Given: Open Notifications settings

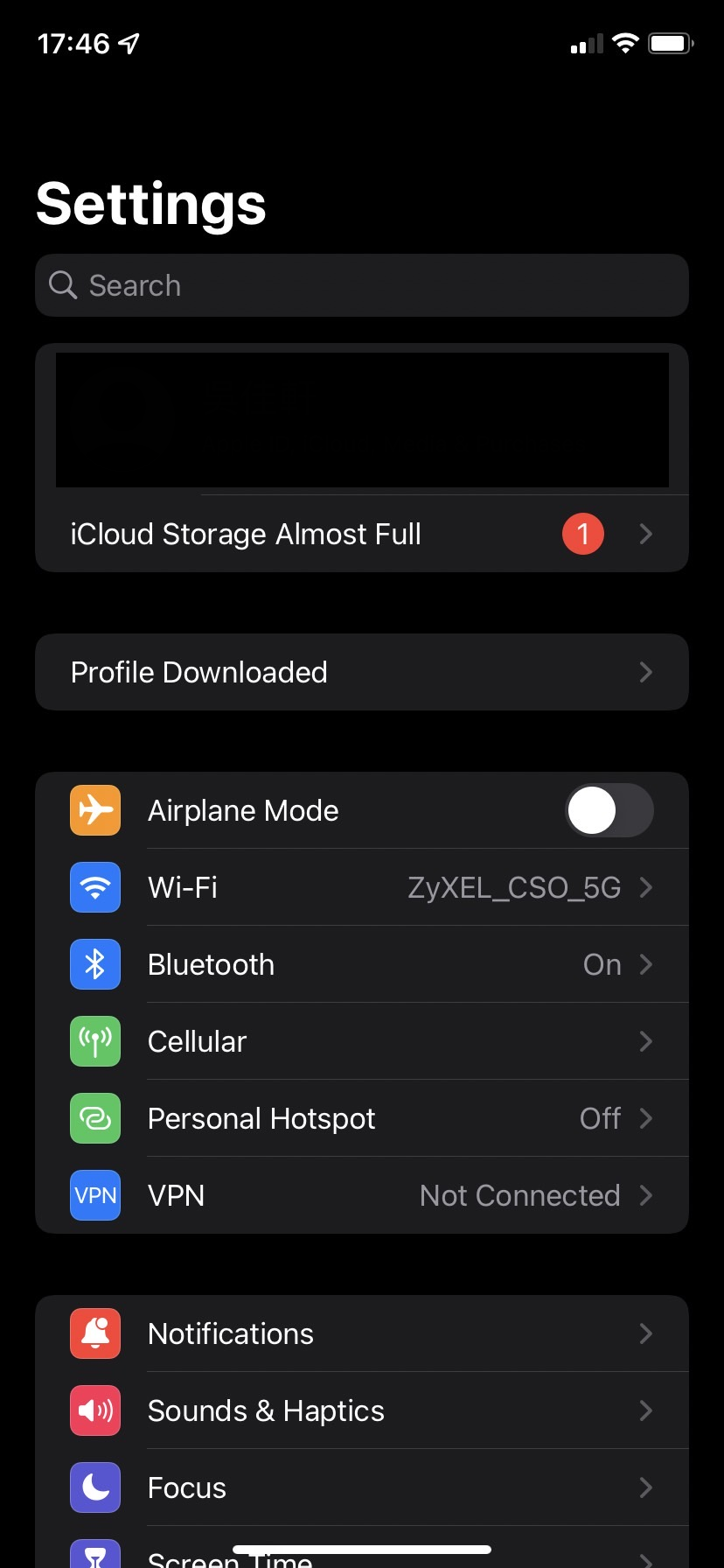Looking at the screenshot, I should (362, 1333).
